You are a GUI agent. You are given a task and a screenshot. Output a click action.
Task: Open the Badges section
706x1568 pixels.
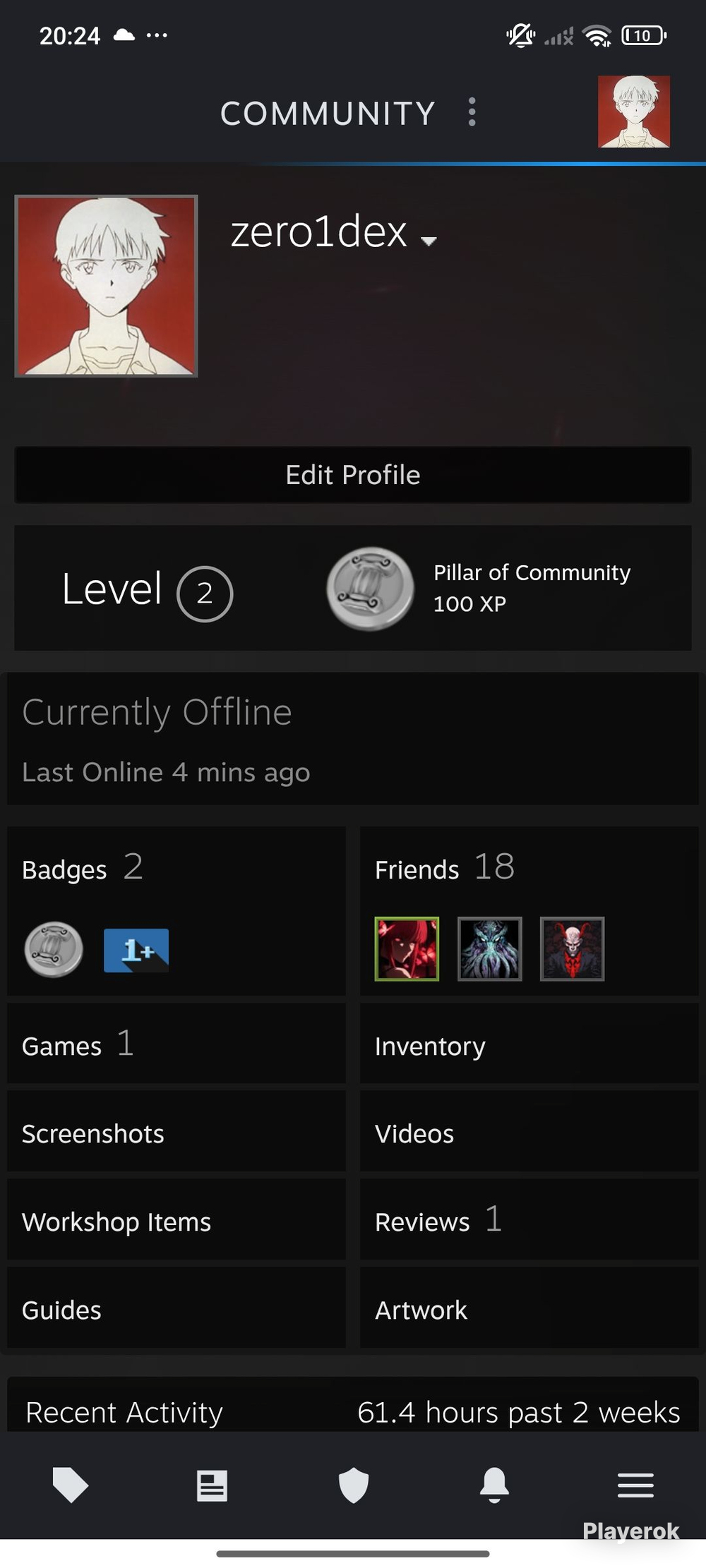tap(176, 911)
